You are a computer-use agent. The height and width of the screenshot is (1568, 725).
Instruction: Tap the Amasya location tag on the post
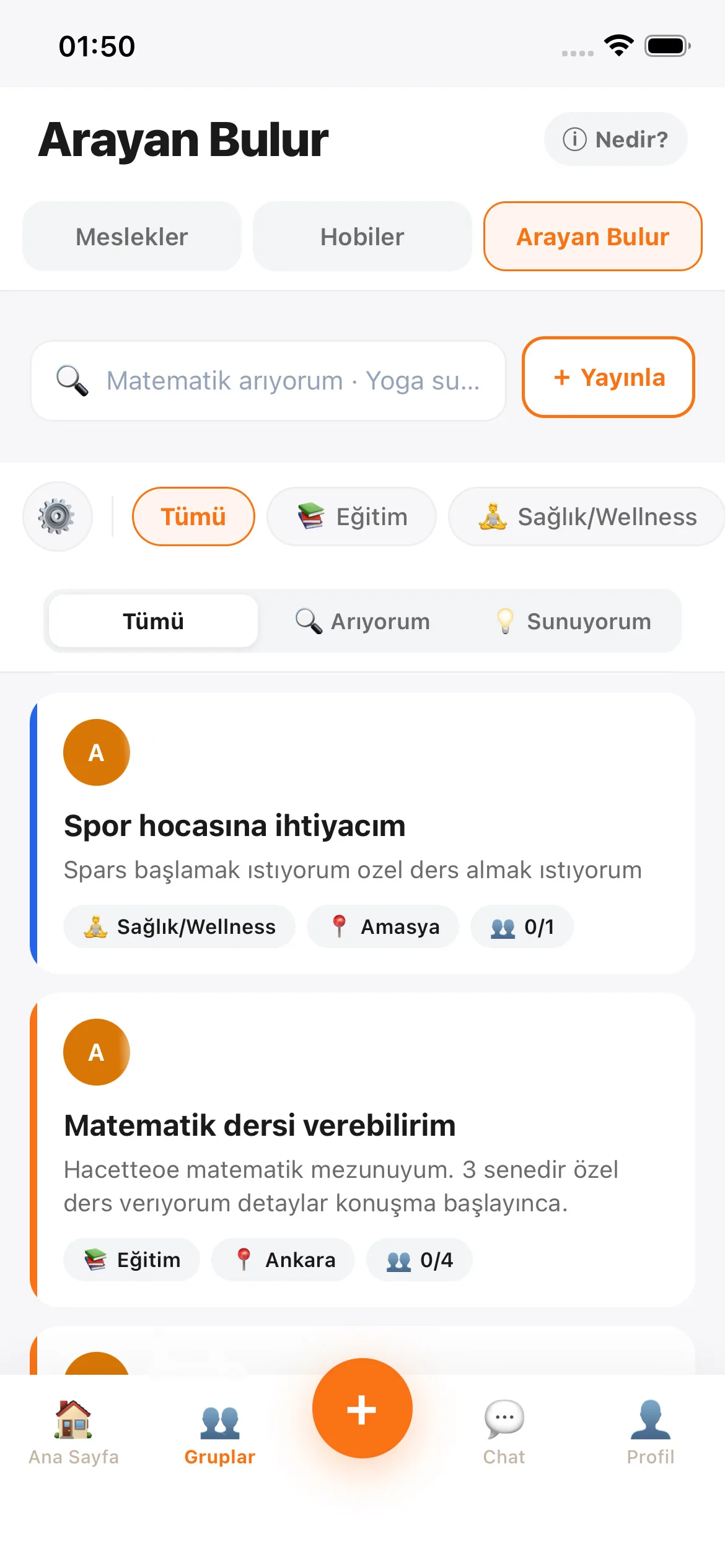coord(382,926)
